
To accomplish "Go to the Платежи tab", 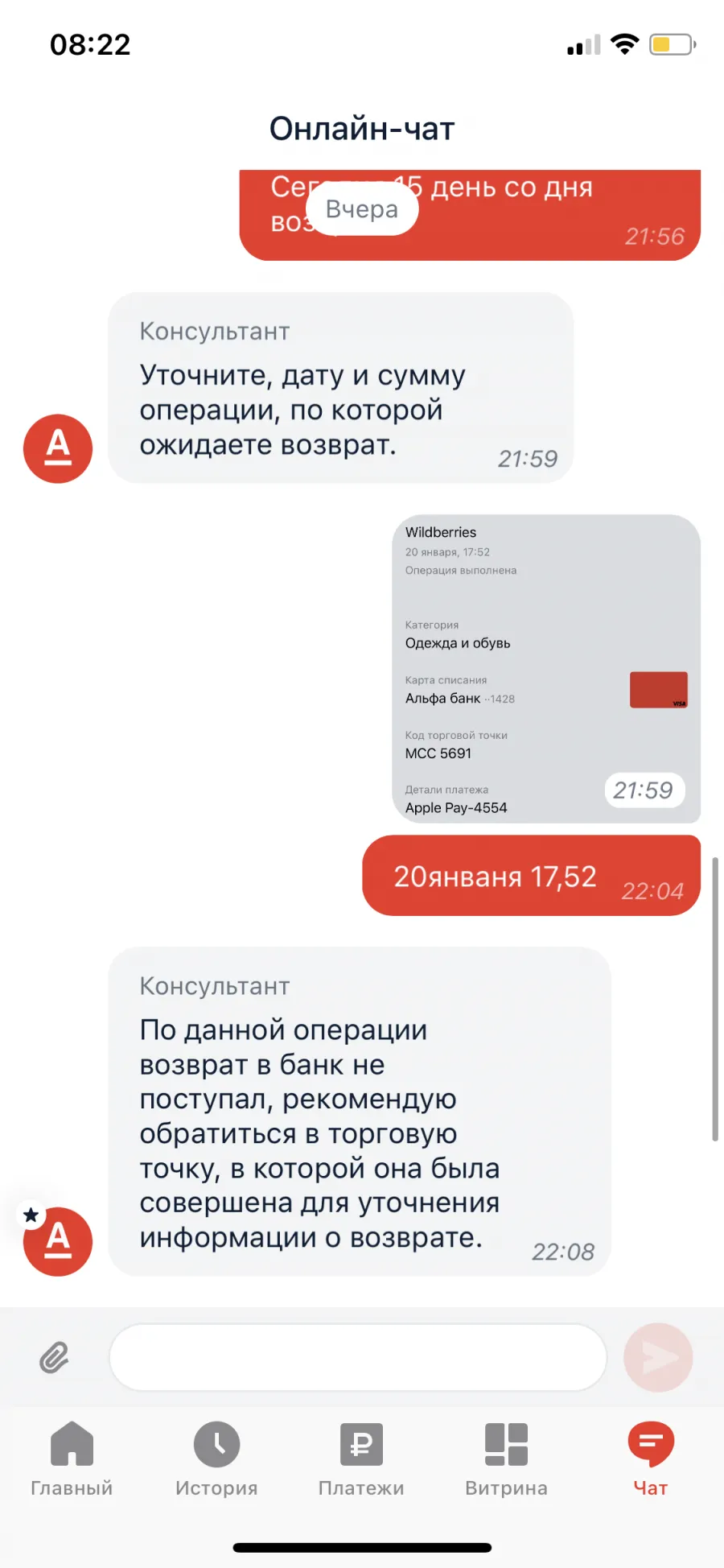I will [361, 1458].
